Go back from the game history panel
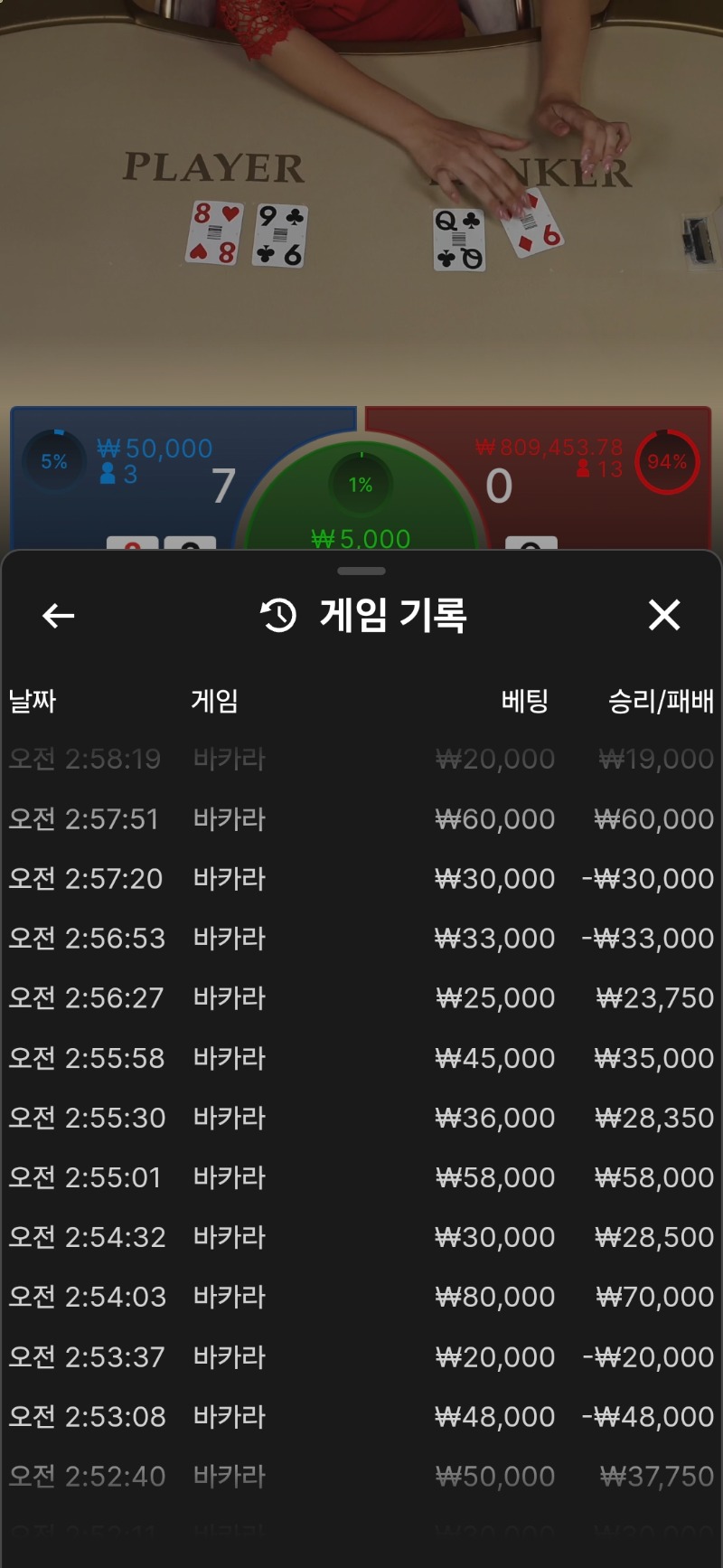 pyautogui.click(x=59, y=616)
